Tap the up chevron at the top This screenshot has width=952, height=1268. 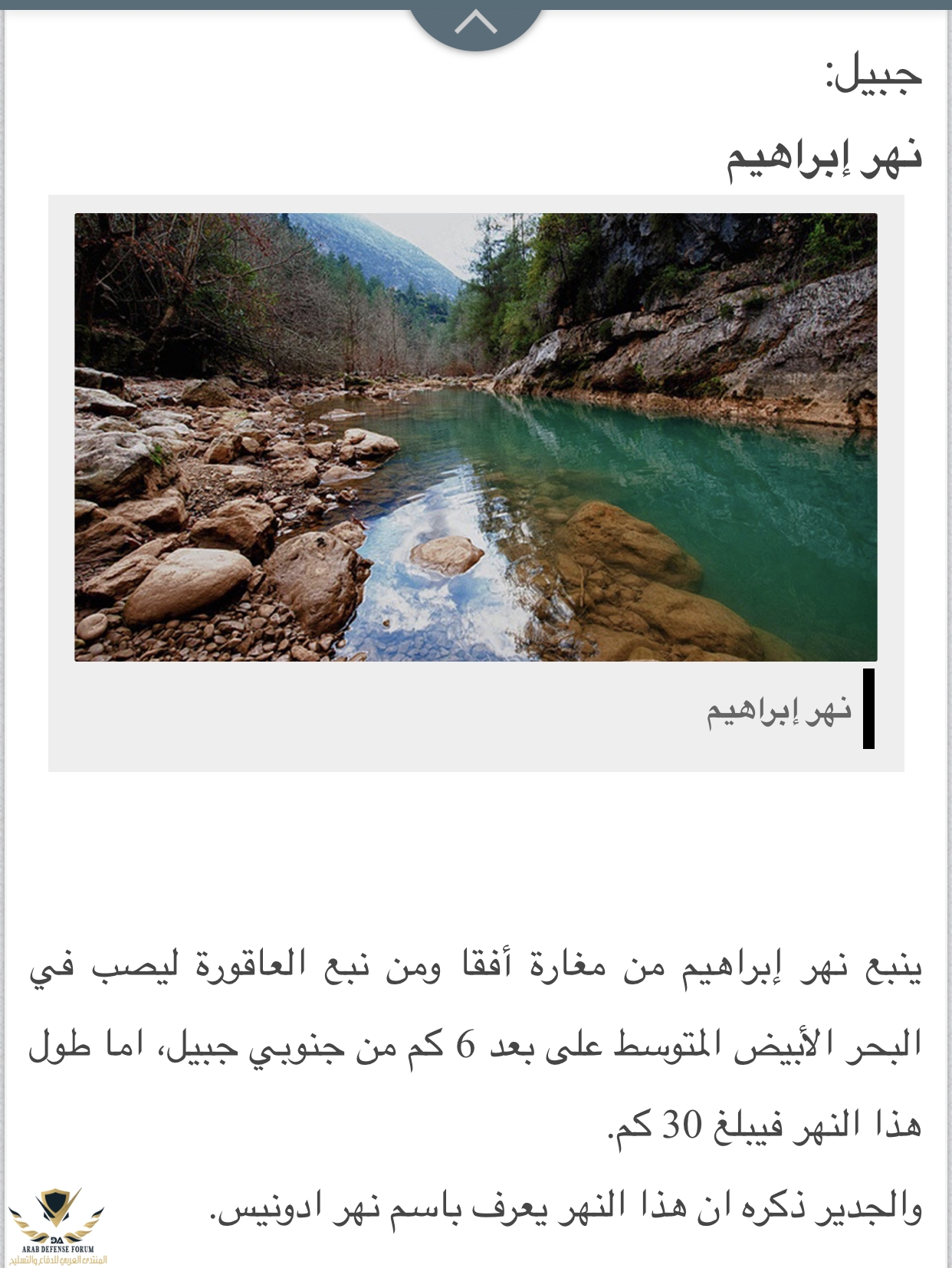476,23
